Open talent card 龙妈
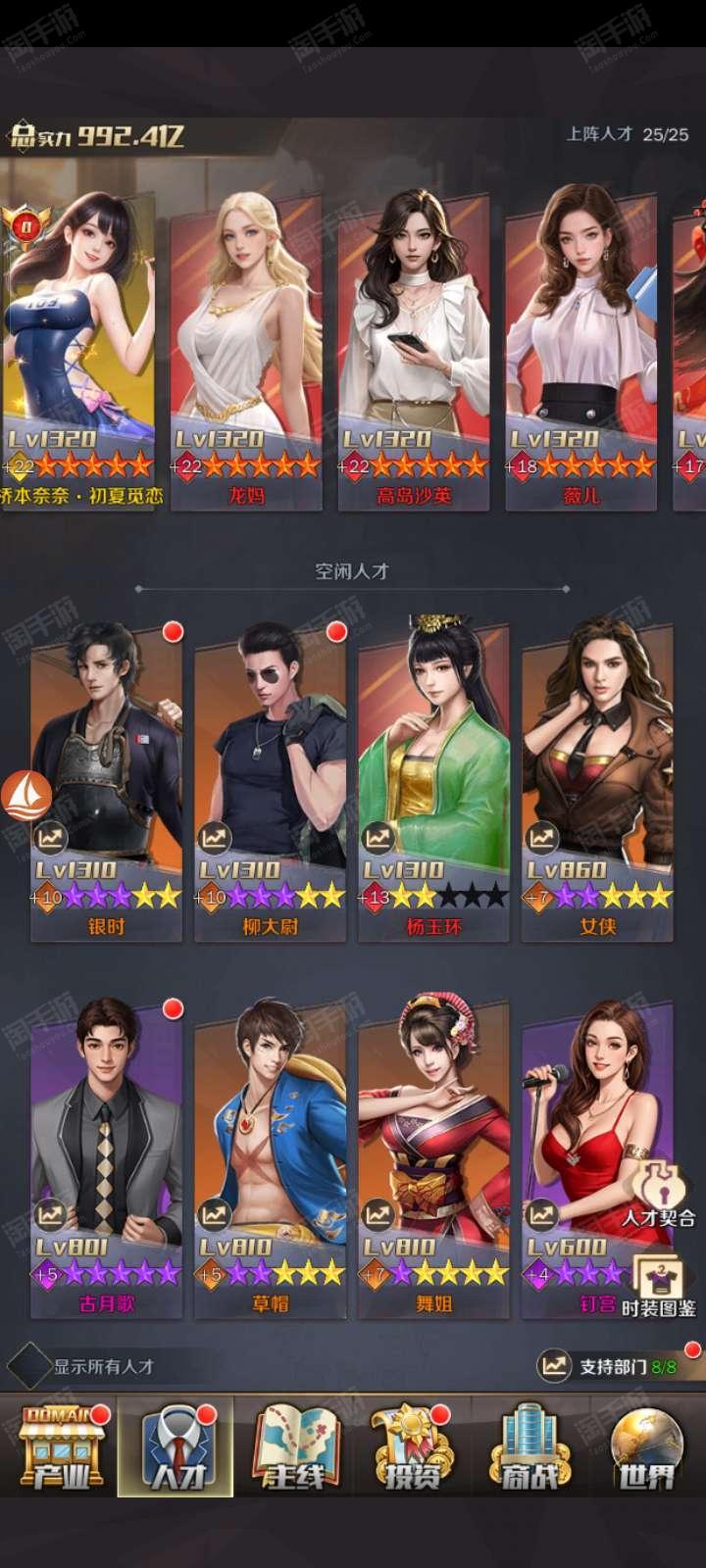Viewport: 706px width, 1568px height. pos(246,349)
